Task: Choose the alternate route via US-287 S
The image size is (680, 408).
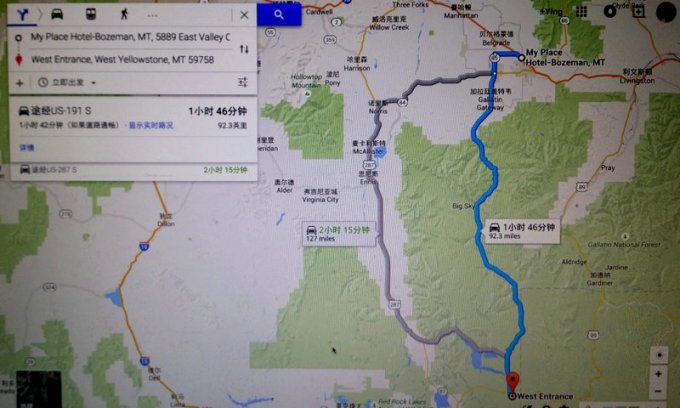Action: [60, 169]
